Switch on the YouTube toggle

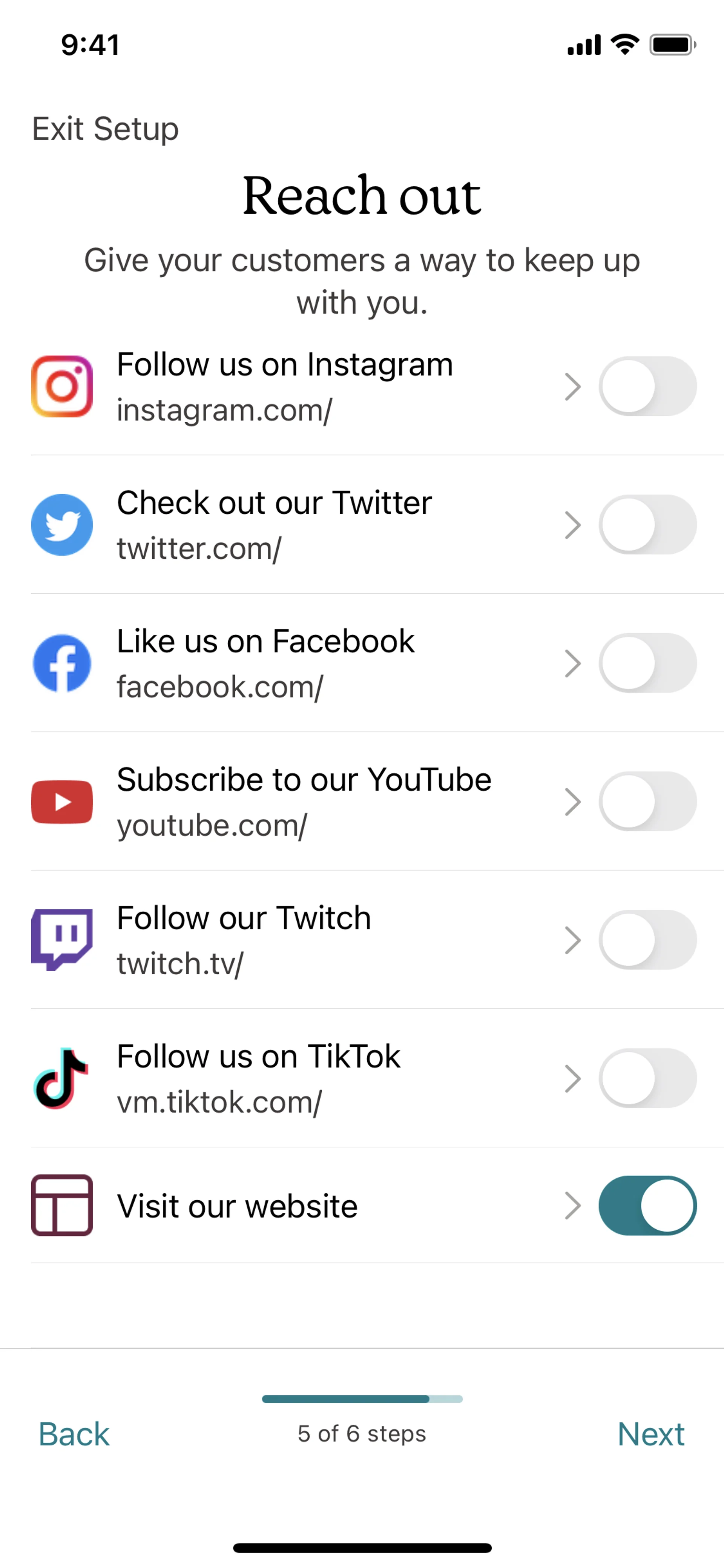click(x=647, y=801)
